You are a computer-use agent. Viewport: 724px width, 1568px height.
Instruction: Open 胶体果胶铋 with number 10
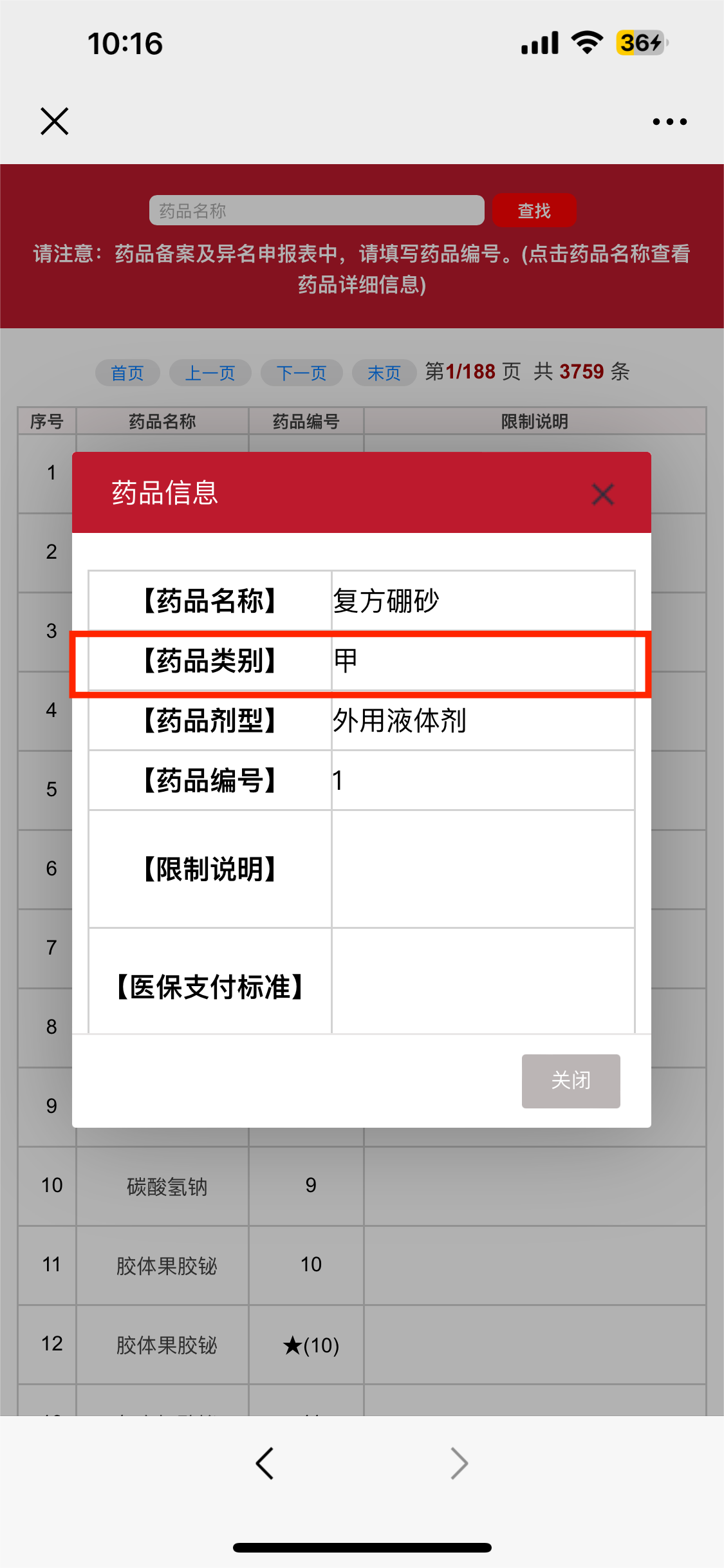tap(167, 1266)
